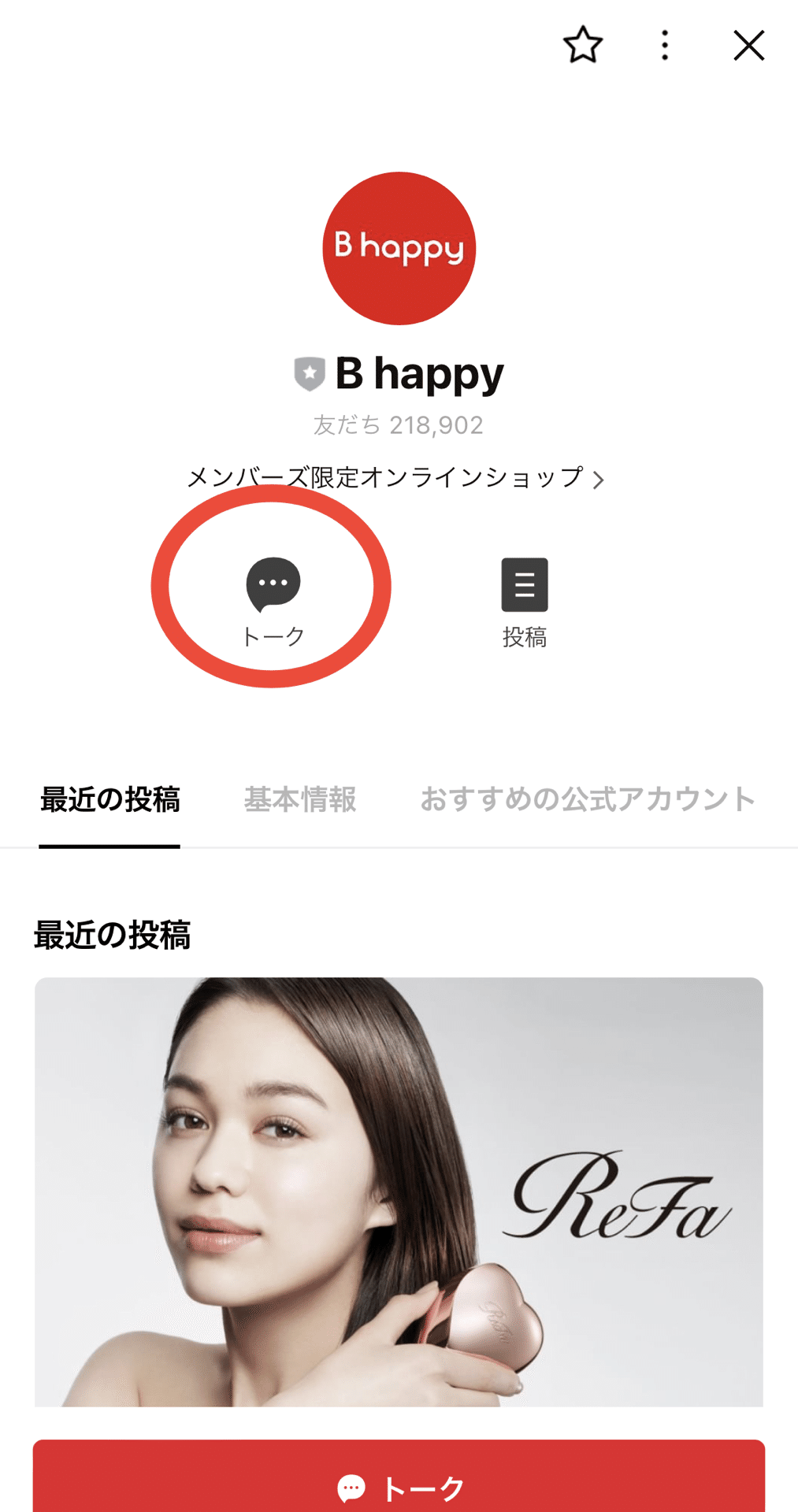Screen dimensions: 798x1512
Task: Tap the star icon to favorite B happy
Action: tap(582, 45)
